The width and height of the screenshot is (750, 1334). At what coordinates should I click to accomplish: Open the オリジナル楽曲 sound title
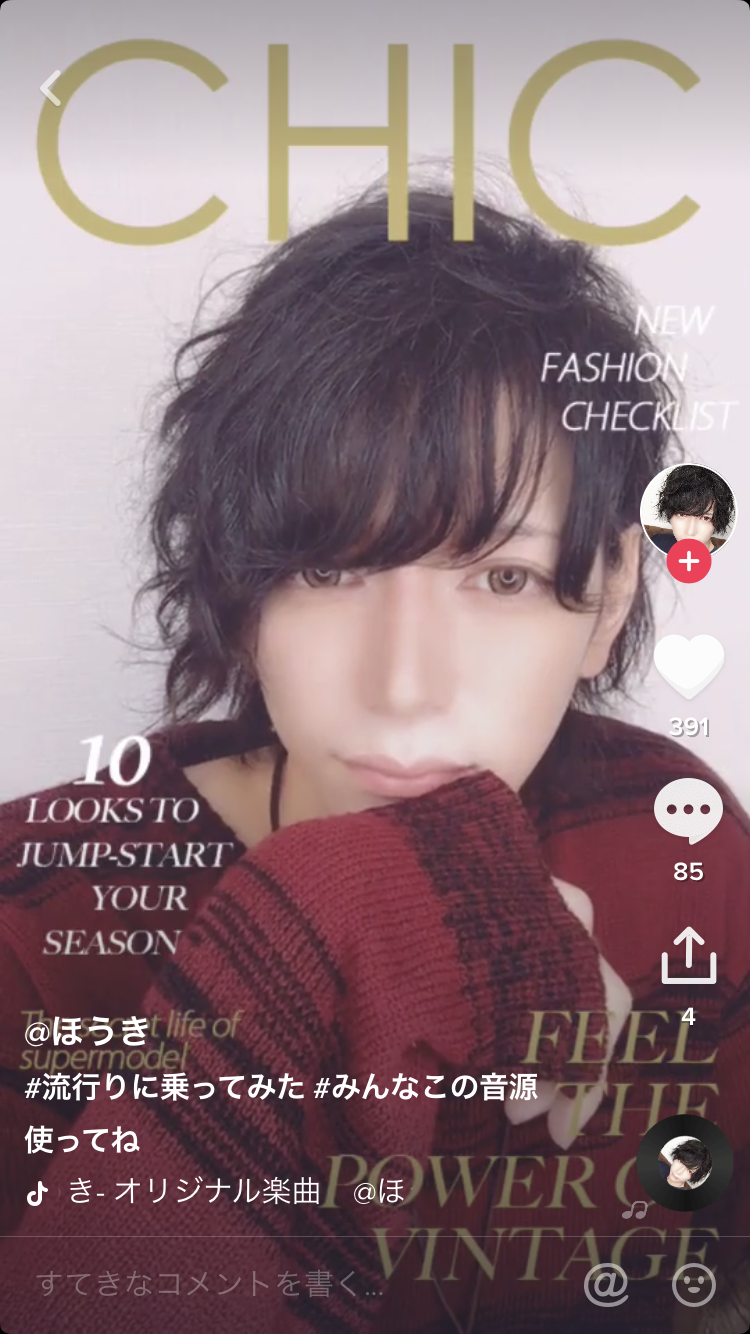[195, 1192]
